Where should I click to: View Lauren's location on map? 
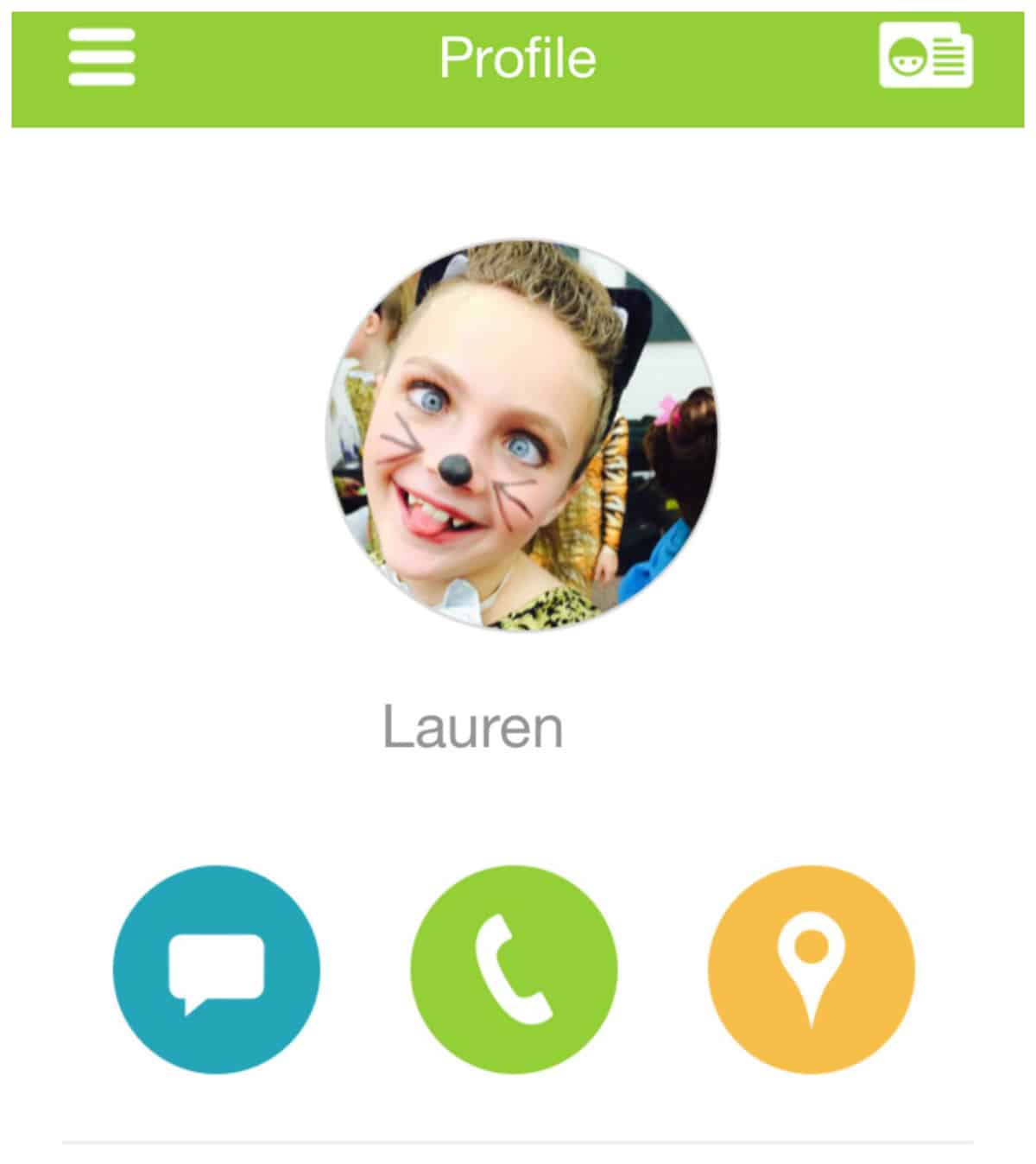(x=812, y=969)
